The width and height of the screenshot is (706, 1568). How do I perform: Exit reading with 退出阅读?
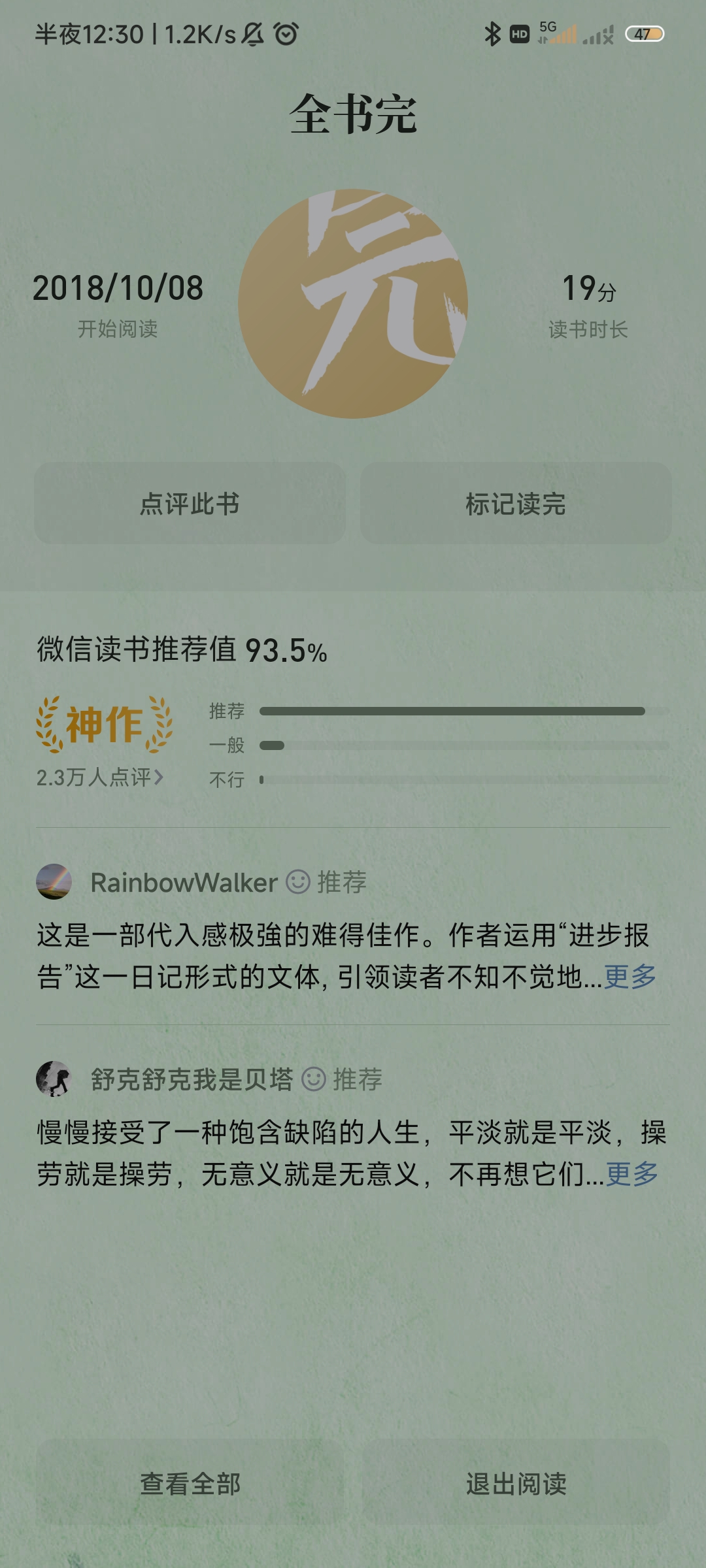(x=516, y=1484)
